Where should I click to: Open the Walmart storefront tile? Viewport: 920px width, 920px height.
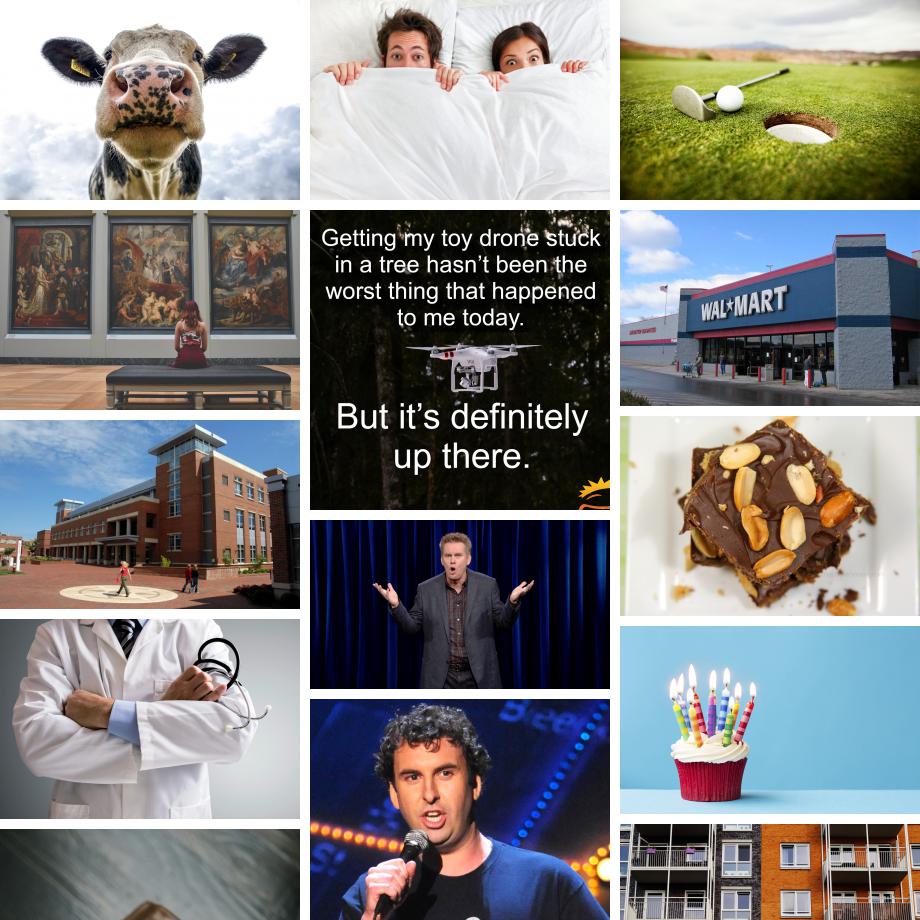[769, 307]
